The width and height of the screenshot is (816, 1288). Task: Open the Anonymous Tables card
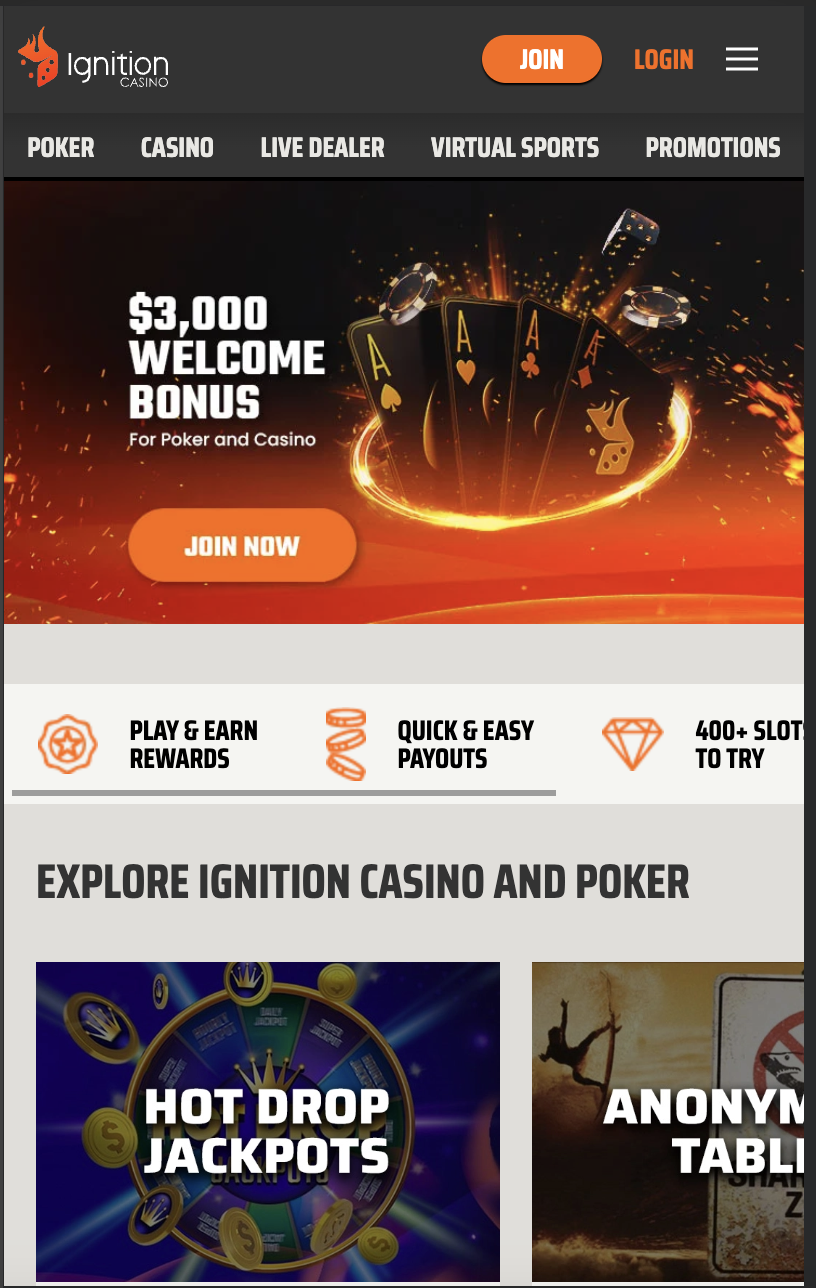(x=668, y=1120)
